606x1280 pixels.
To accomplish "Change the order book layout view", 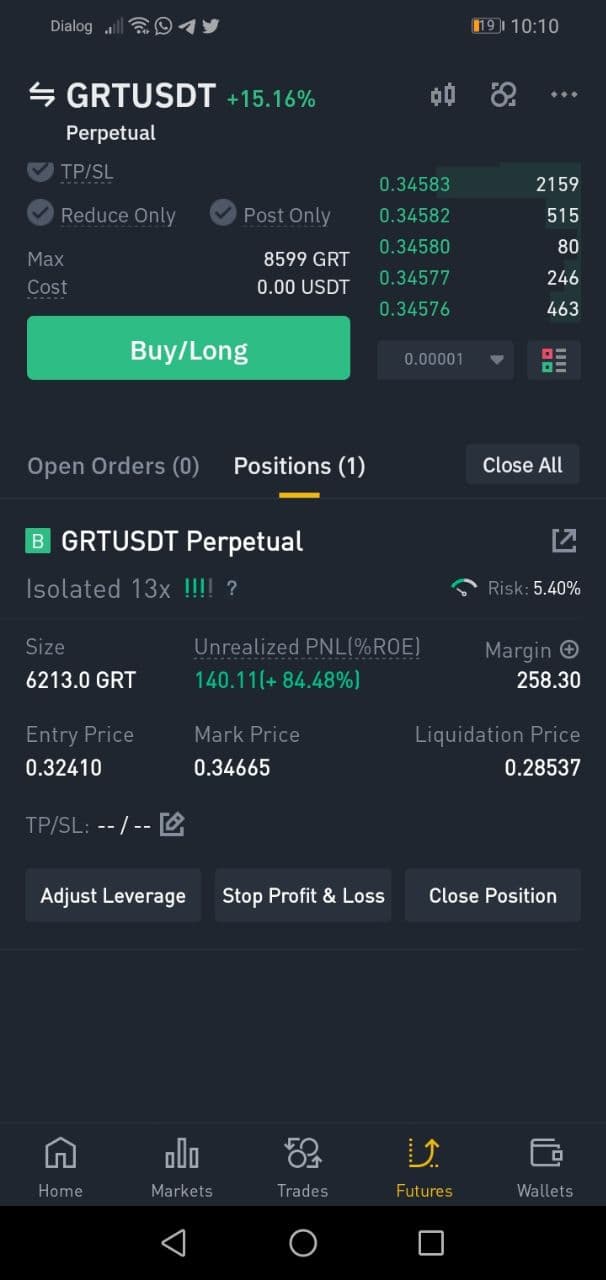I will 553,360.
